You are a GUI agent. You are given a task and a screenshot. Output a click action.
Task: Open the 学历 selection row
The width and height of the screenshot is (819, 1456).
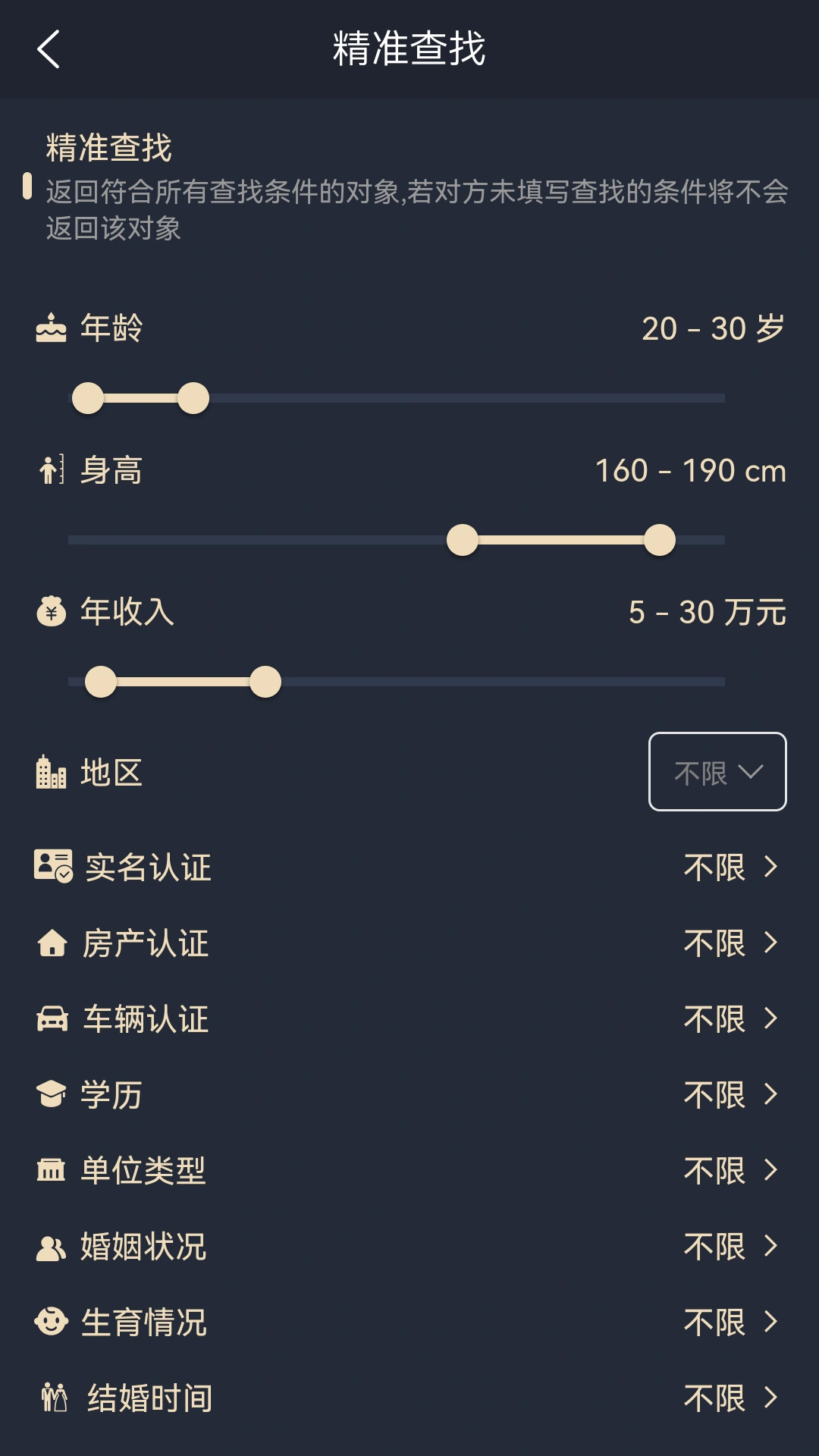(409, 1094)
